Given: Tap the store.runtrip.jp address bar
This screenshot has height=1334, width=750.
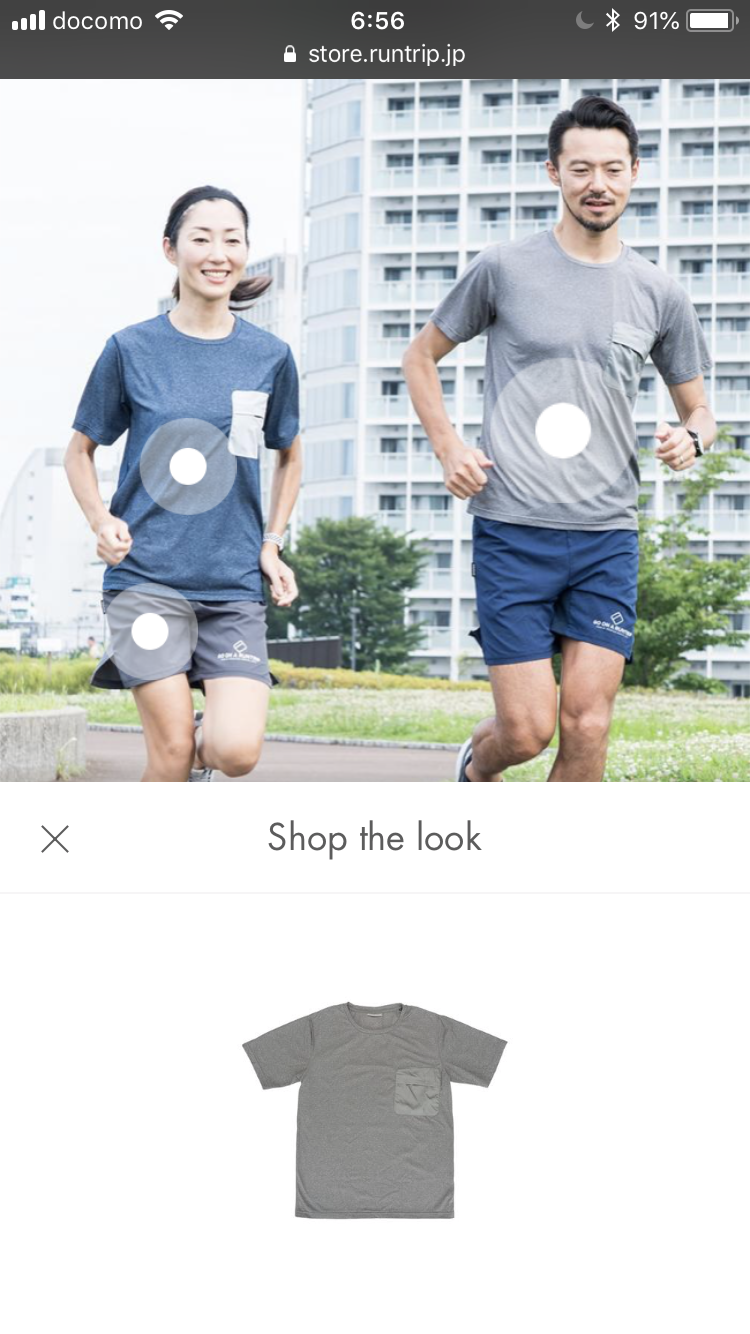Looking at the screenshot, I should coord(375,54).
